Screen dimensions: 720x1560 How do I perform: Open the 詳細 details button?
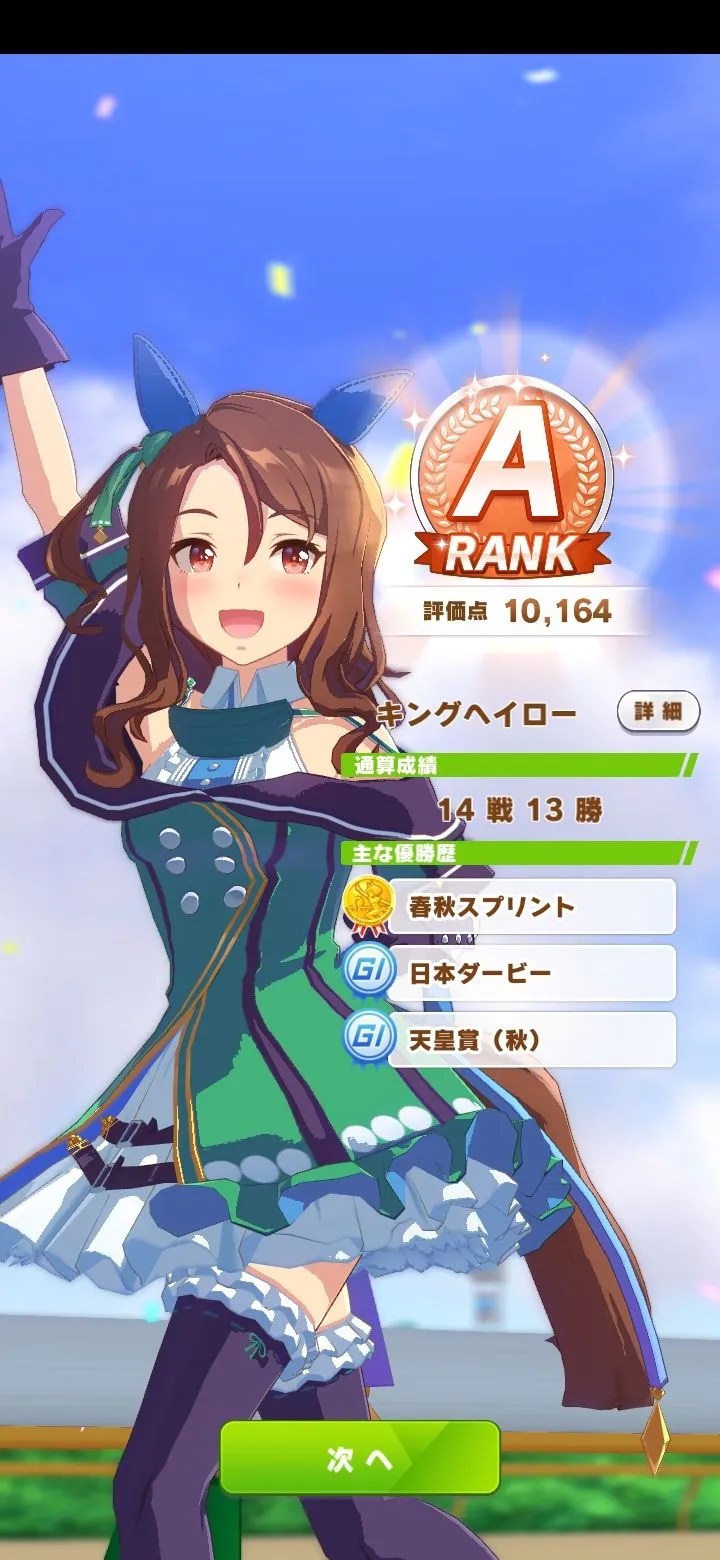click(x=658, y=712)
